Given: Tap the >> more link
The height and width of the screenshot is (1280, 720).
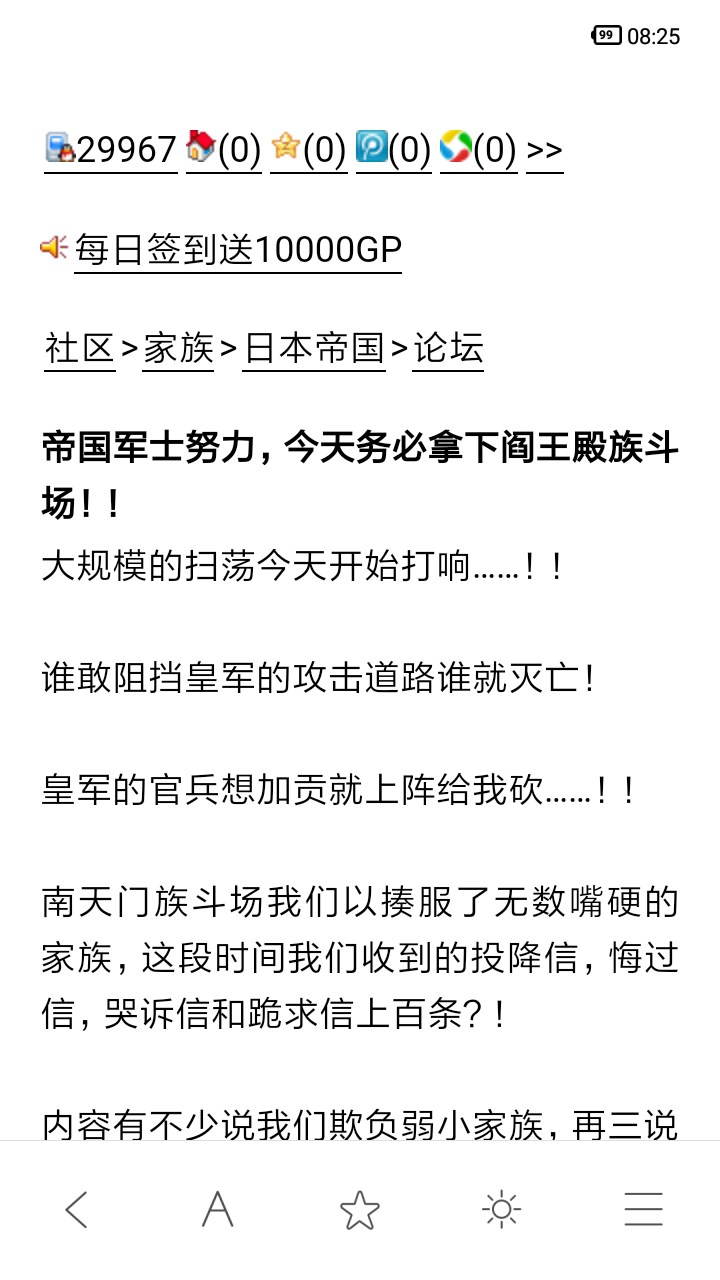Looking at the screenshot, I should tap(544, 150).
